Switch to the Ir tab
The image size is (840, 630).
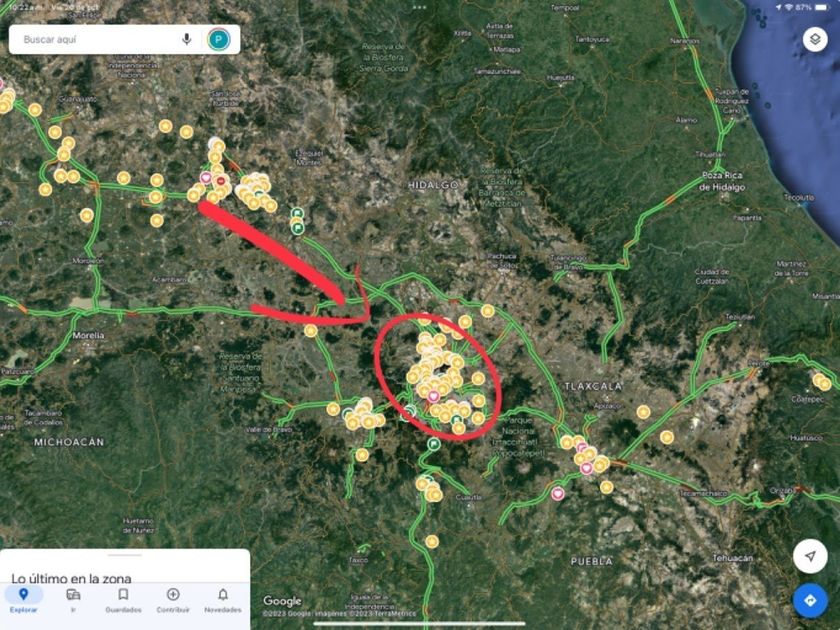tap(73, 600)
